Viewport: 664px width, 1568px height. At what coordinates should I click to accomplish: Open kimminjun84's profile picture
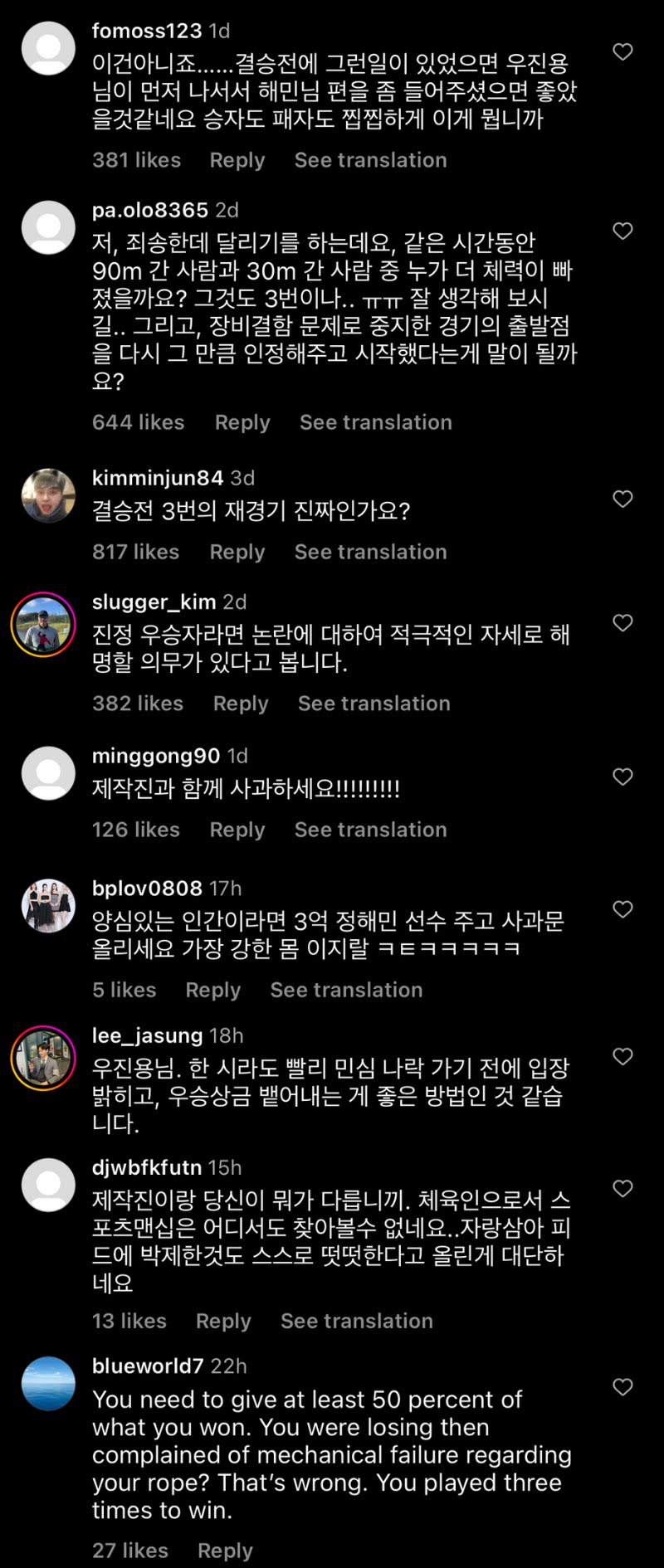pos(48,495)
